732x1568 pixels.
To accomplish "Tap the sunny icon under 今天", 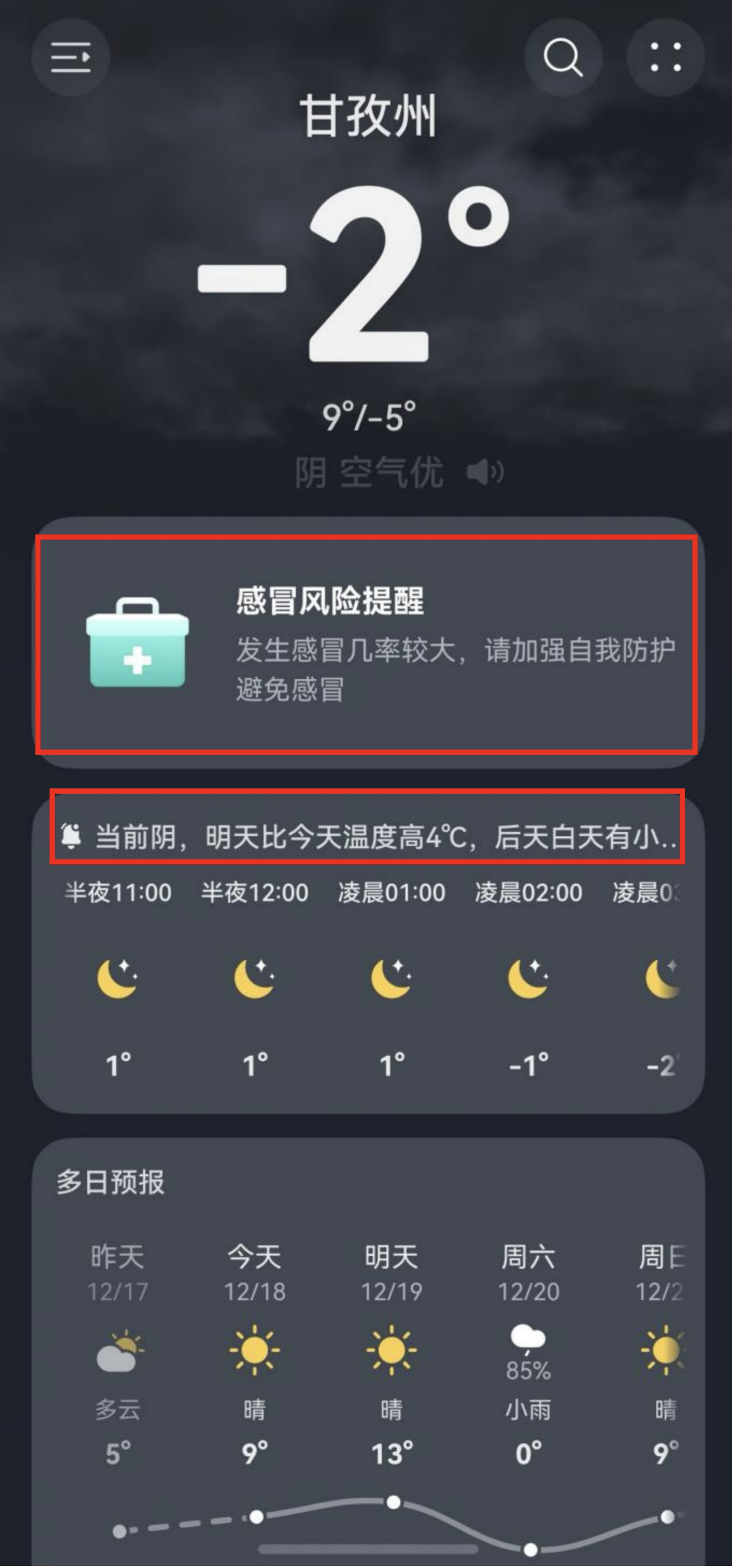I will [x=255, y=1350].
